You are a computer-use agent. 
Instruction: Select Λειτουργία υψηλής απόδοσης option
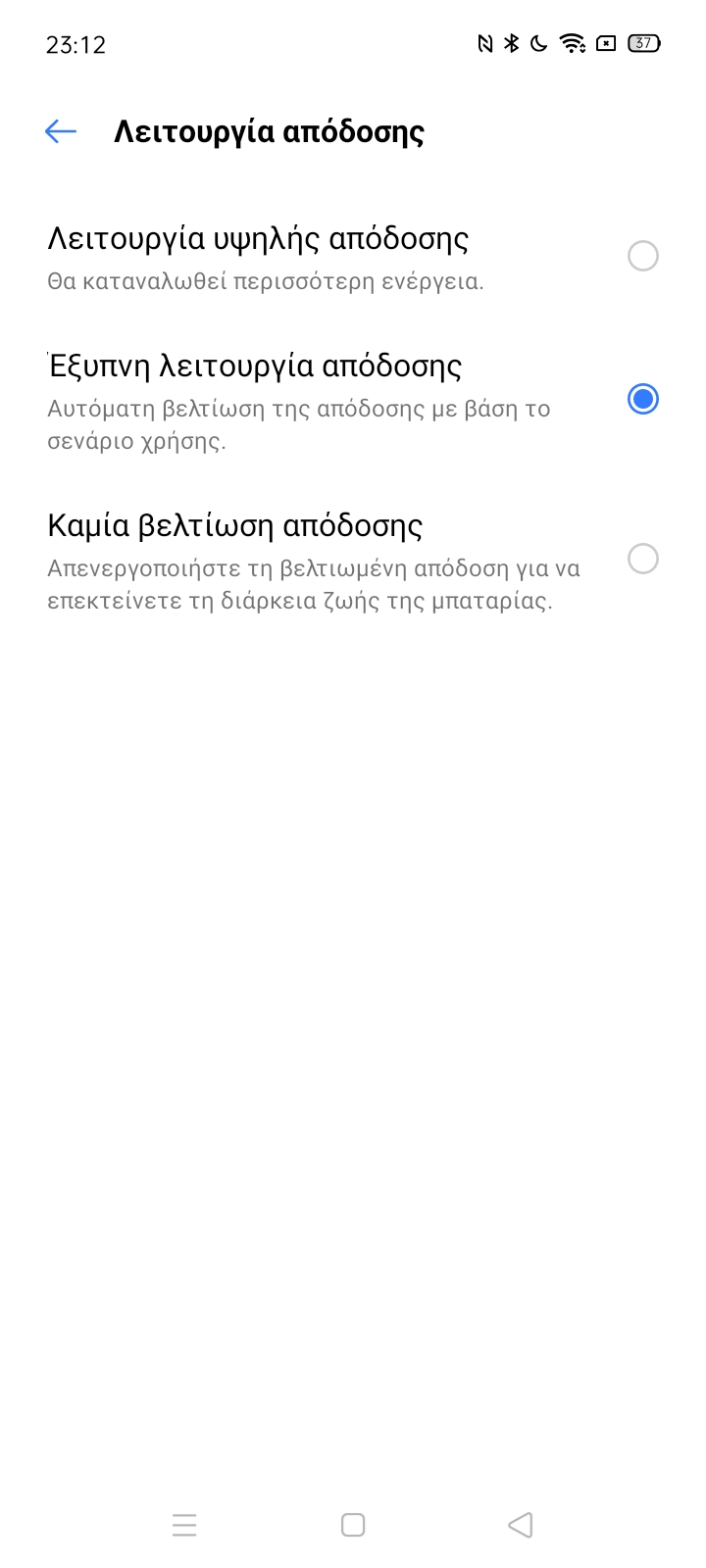[x=642, y=257]
